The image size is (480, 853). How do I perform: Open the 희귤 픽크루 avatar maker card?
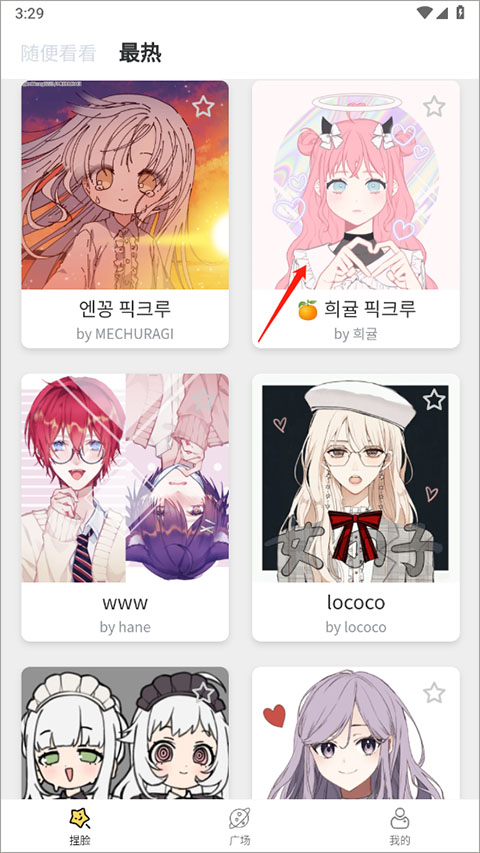(x=356, y=214)
